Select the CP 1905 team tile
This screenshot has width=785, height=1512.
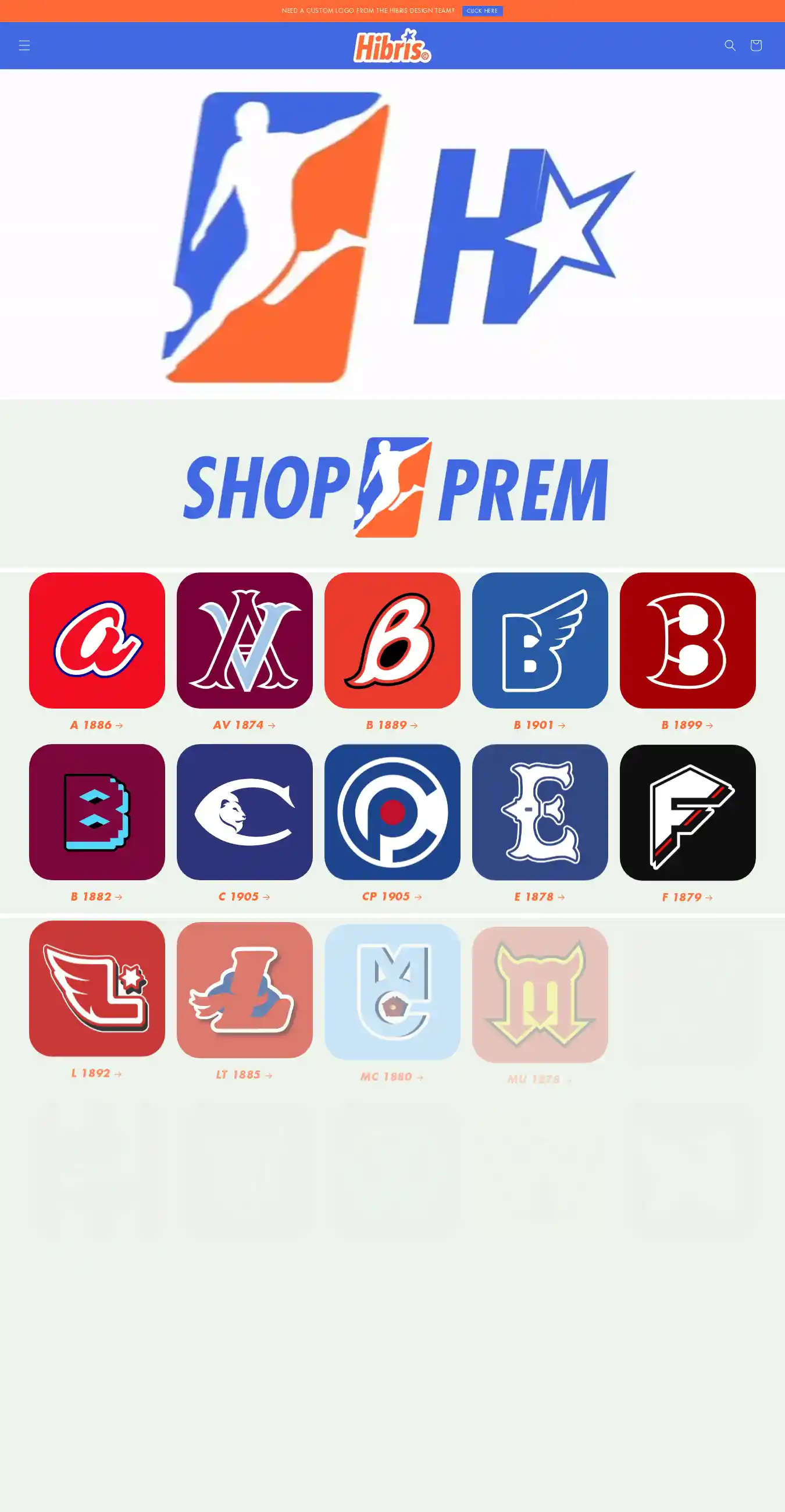(392, 812)
